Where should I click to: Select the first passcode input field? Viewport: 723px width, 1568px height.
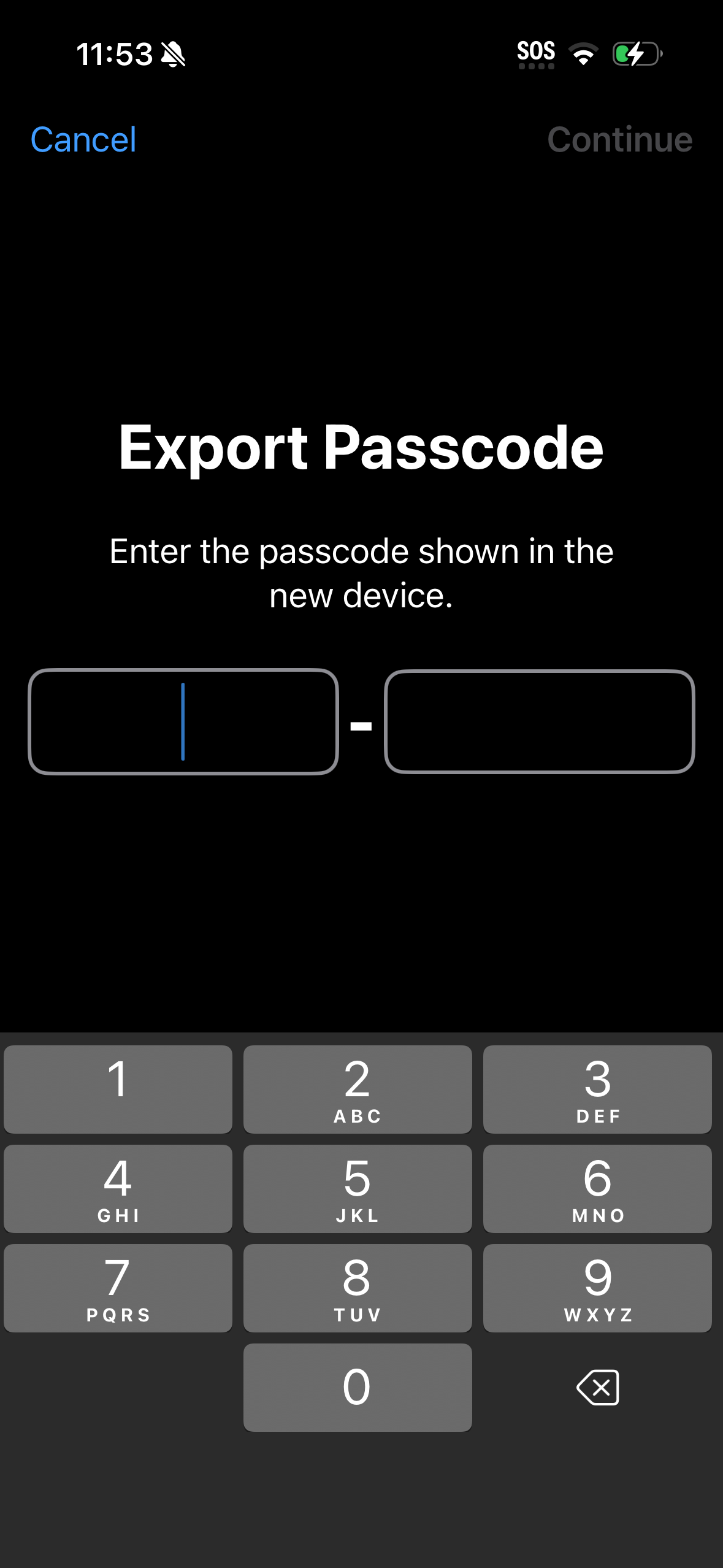(184, 723)
